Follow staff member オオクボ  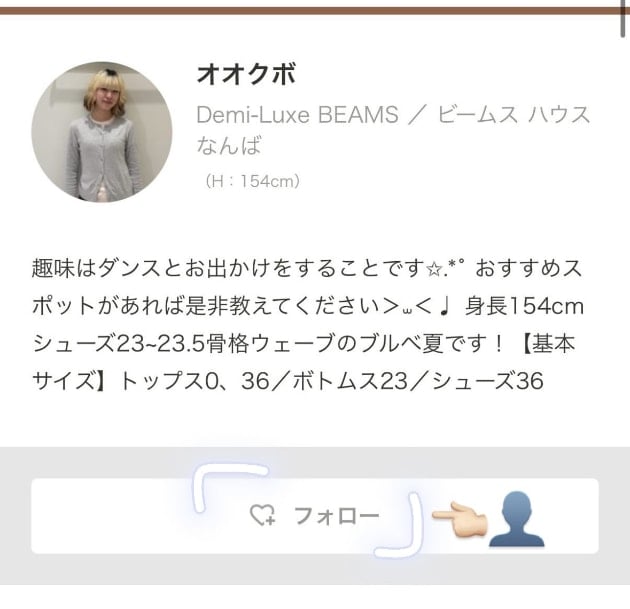click(x=314, y=516)
